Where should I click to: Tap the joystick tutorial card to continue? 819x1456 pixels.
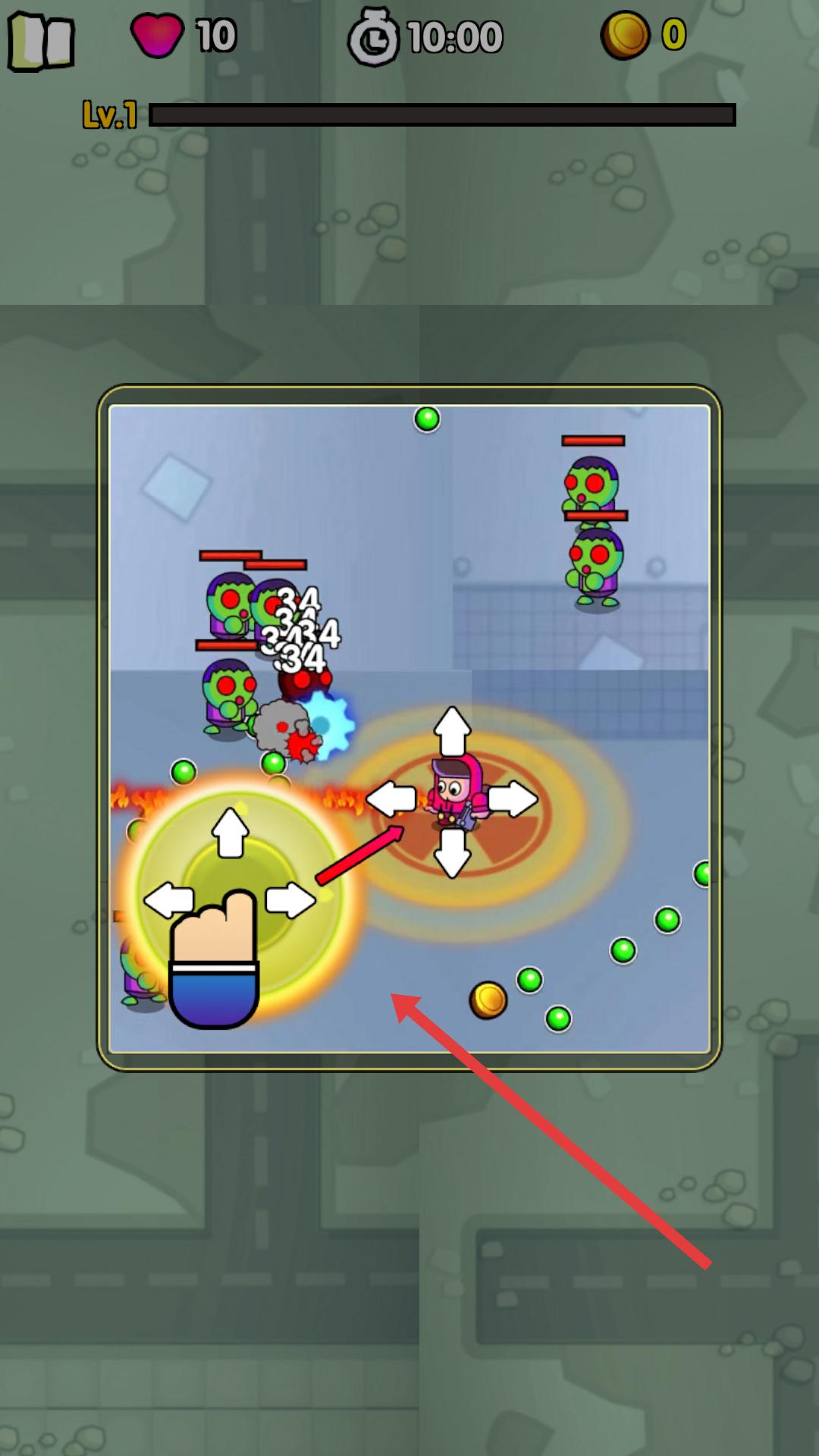[x=409, y=728]
